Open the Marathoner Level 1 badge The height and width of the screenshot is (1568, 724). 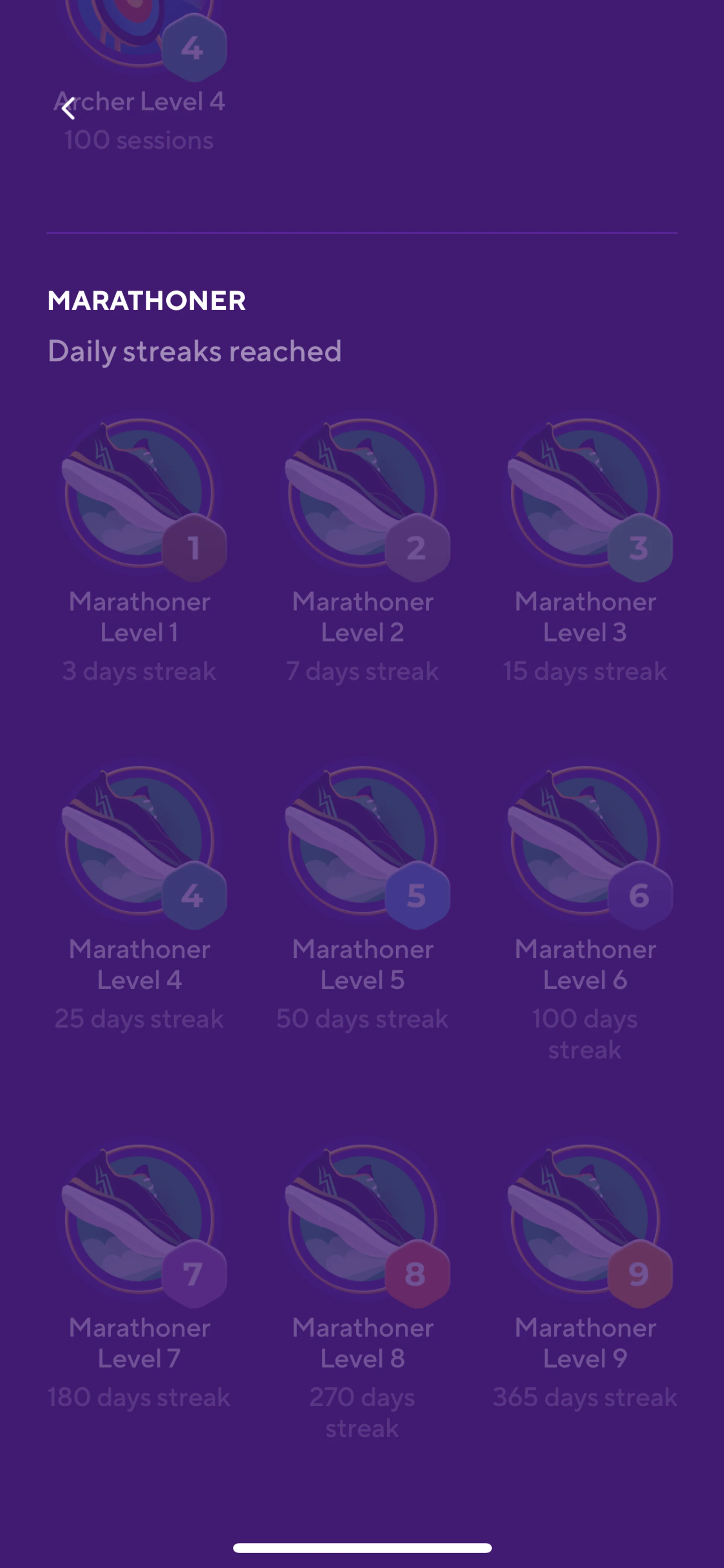(140, 493)
